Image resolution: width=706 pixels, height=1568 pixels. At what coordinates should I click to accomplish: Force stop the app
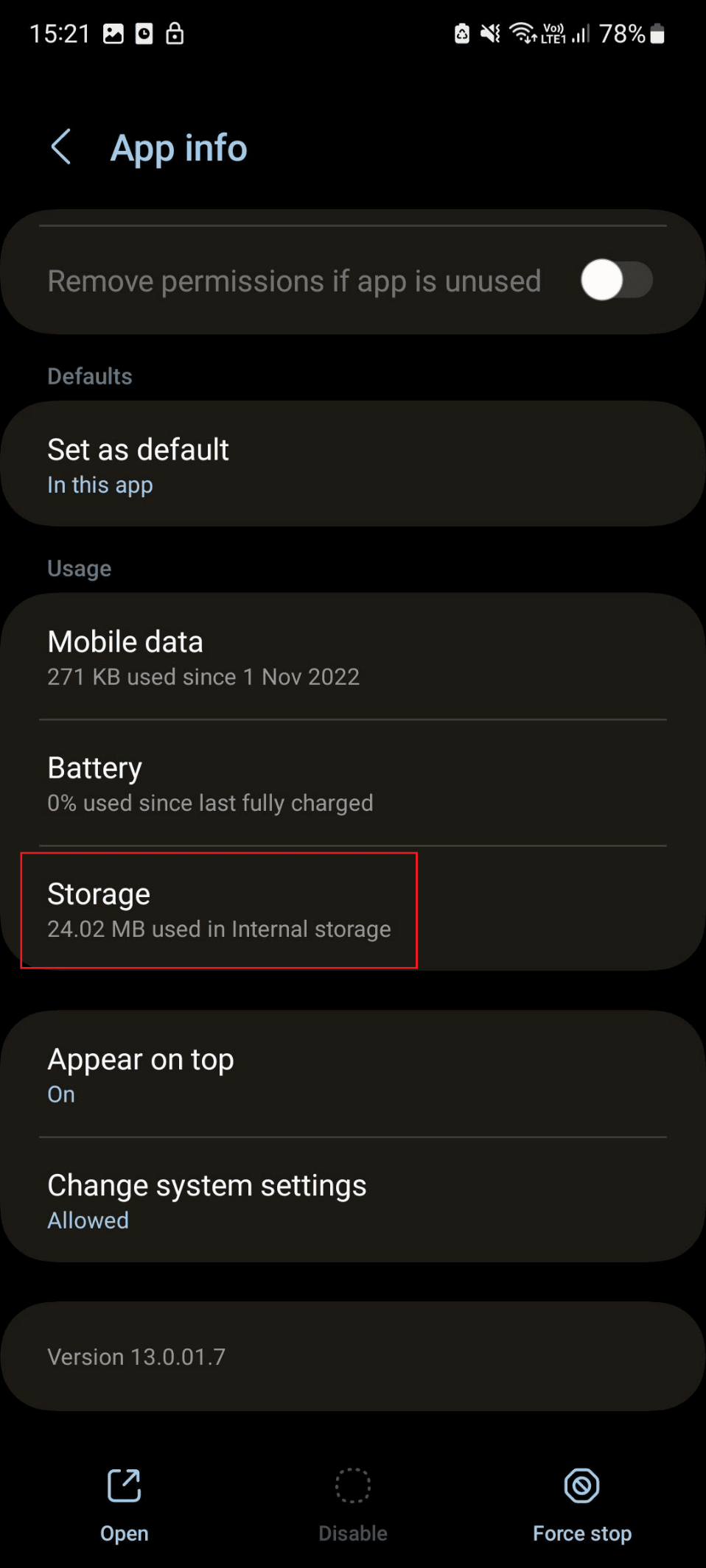click(x=581, y=1504)
